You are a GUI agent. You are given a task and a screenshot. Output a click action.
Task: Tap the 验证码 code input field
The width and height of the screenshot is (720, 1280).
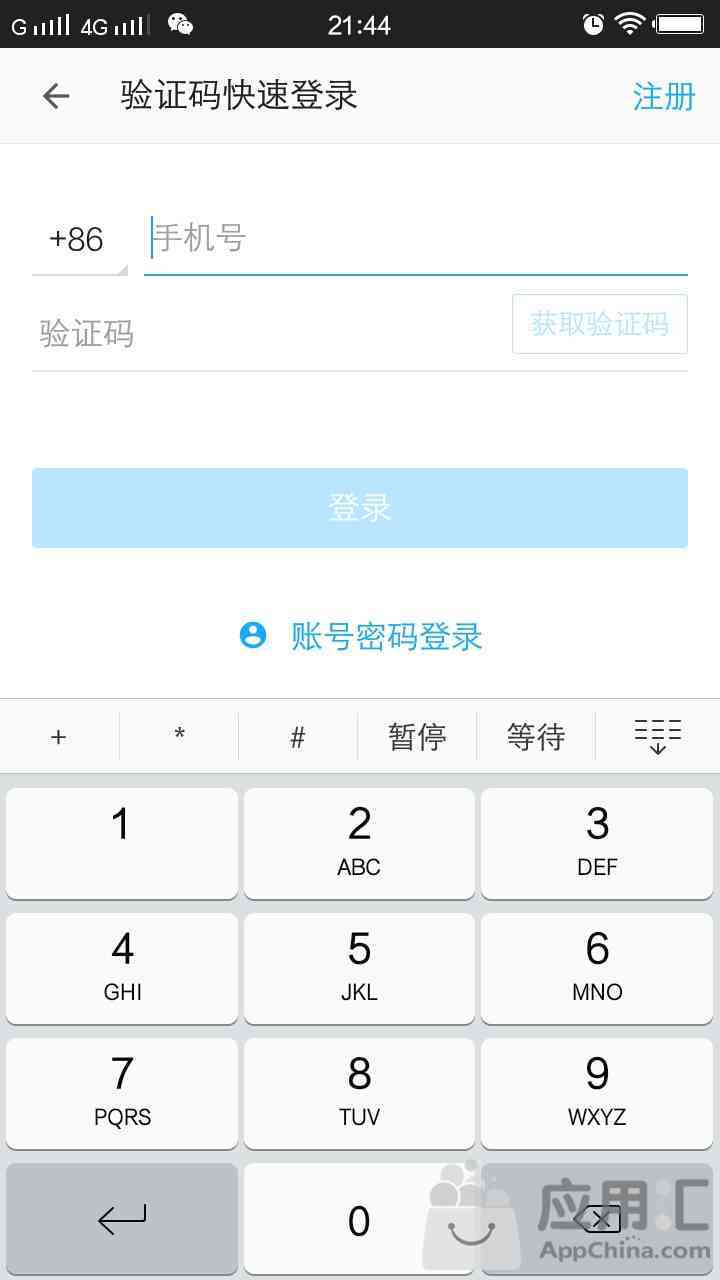(265, 333)
